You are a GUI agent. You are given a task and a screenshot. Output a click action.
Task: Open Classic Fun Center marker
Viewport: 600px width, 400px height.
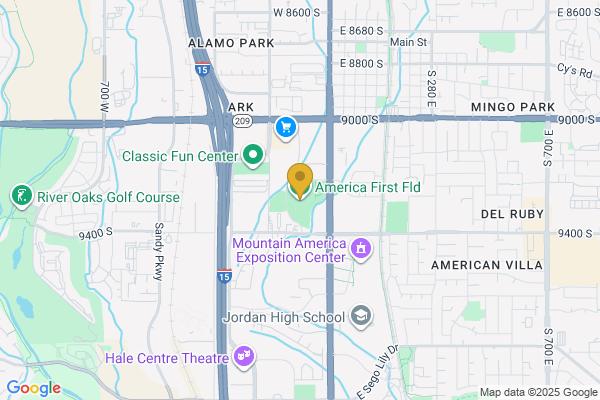click(253, 156)
